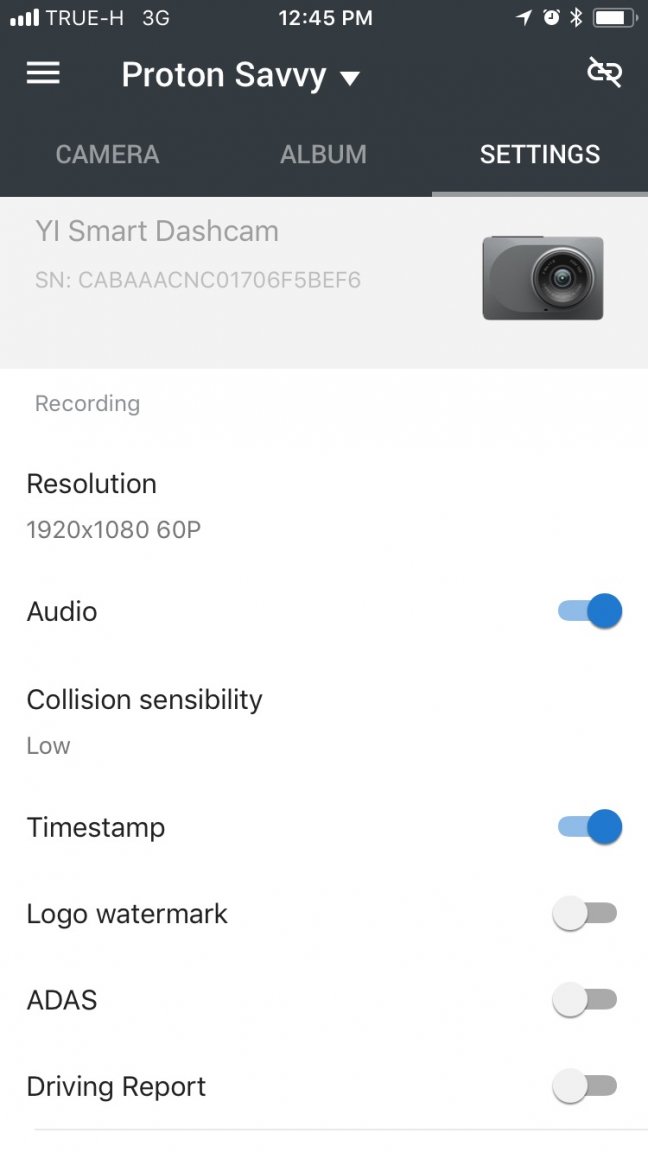
Task: Select the Settings tab
Action: coord(540,154)
